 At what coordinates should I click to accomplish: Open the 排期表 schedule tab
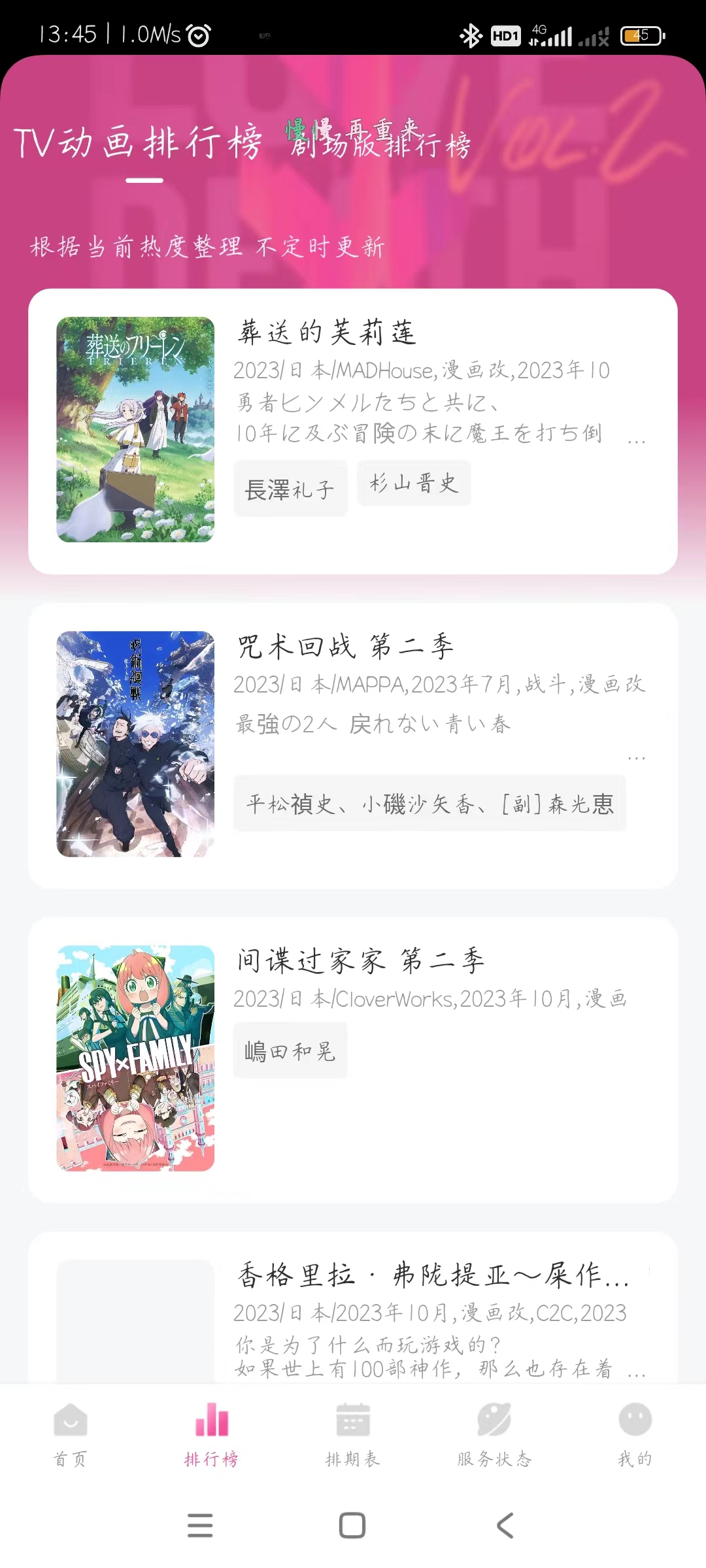click(353, 1435)
